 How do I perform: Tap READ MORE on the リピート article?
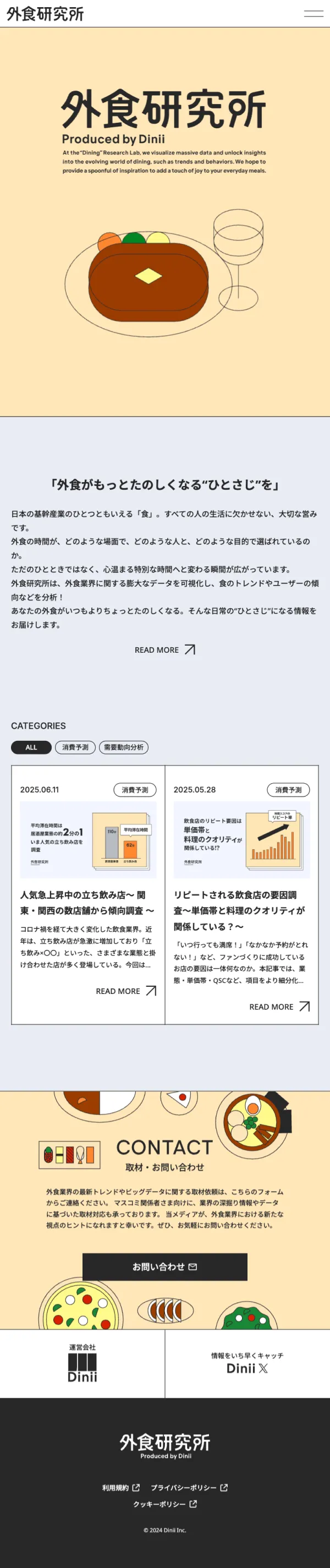pyautogui.click(x=279, y=1006)
